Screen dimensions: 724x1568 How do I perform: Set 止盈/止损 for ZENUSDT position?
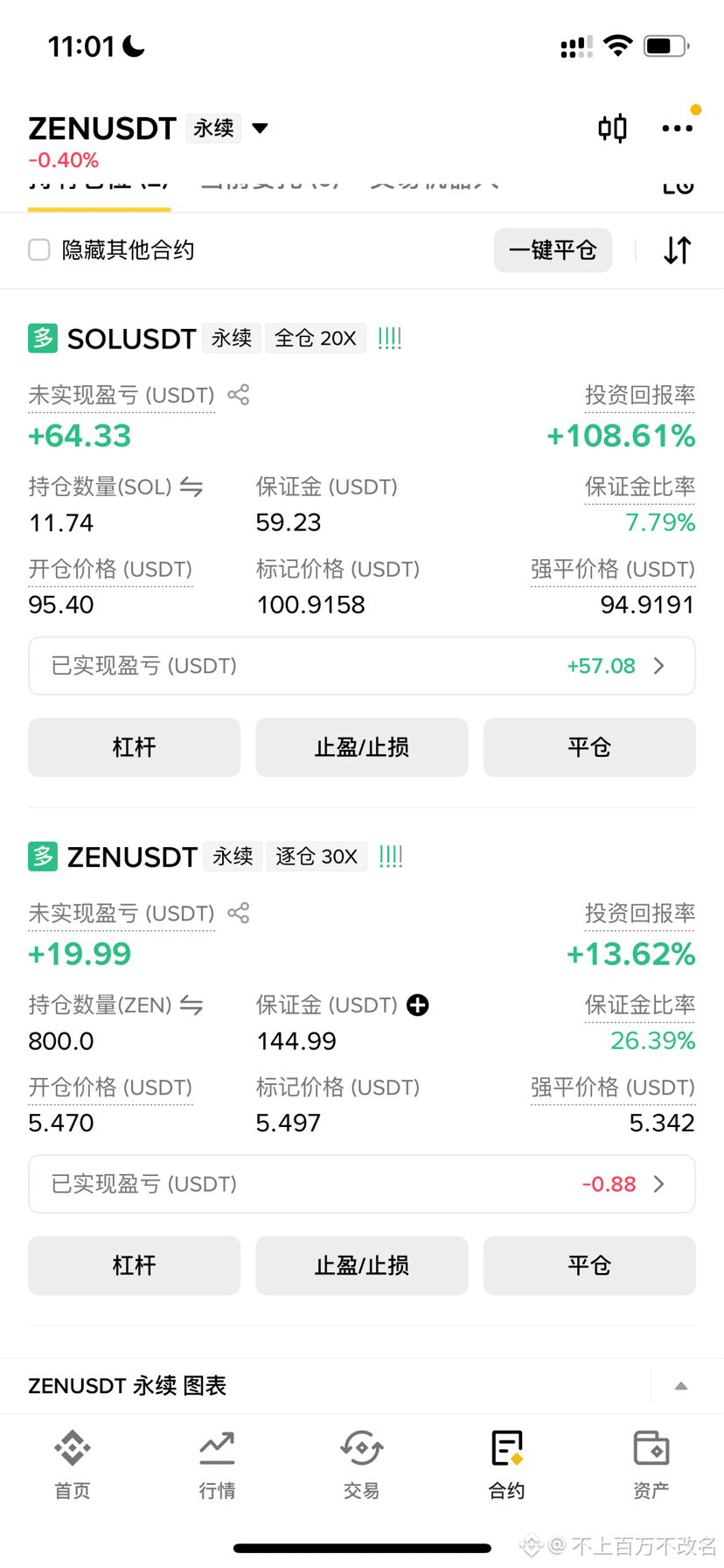tap(362, 1265)
